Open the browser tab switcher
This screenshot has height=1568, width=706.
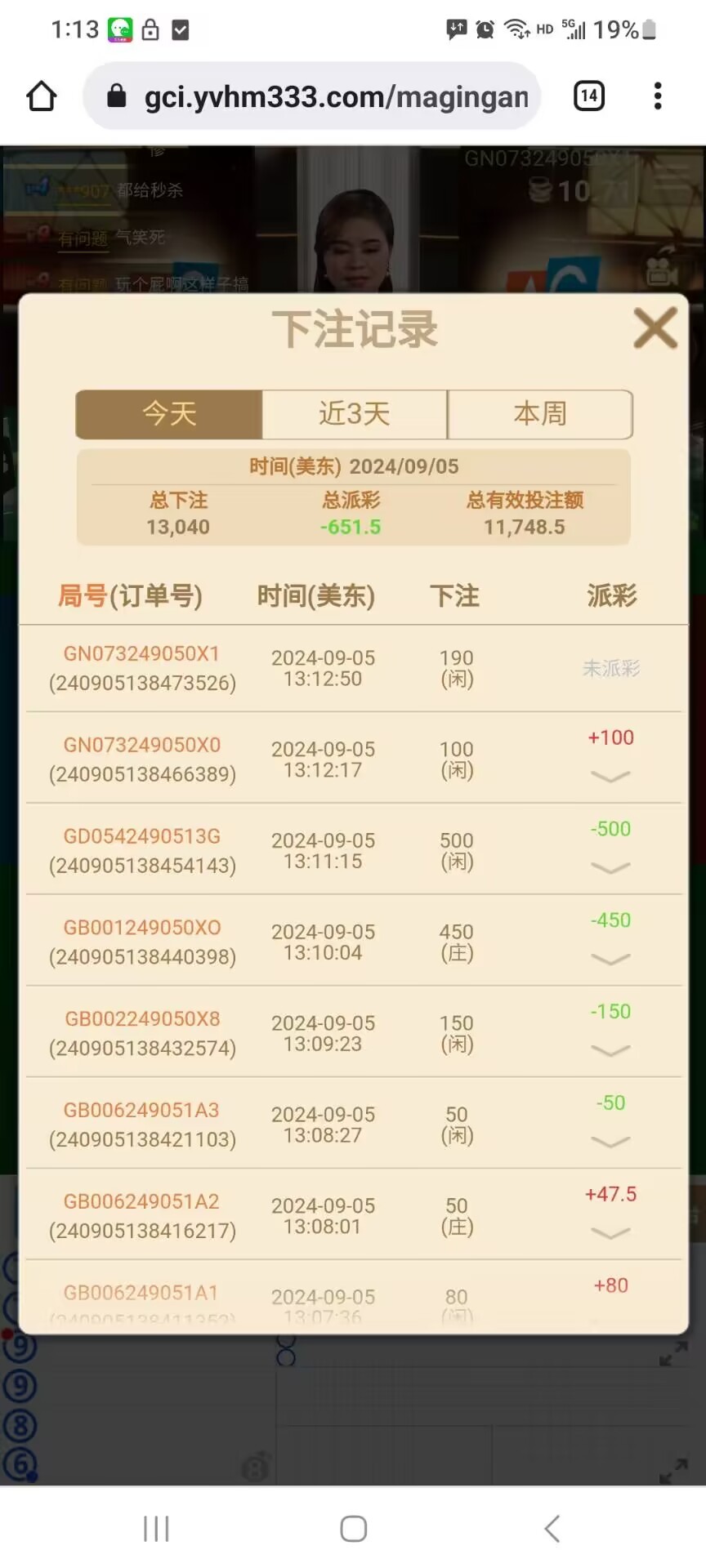click(589, 96)
